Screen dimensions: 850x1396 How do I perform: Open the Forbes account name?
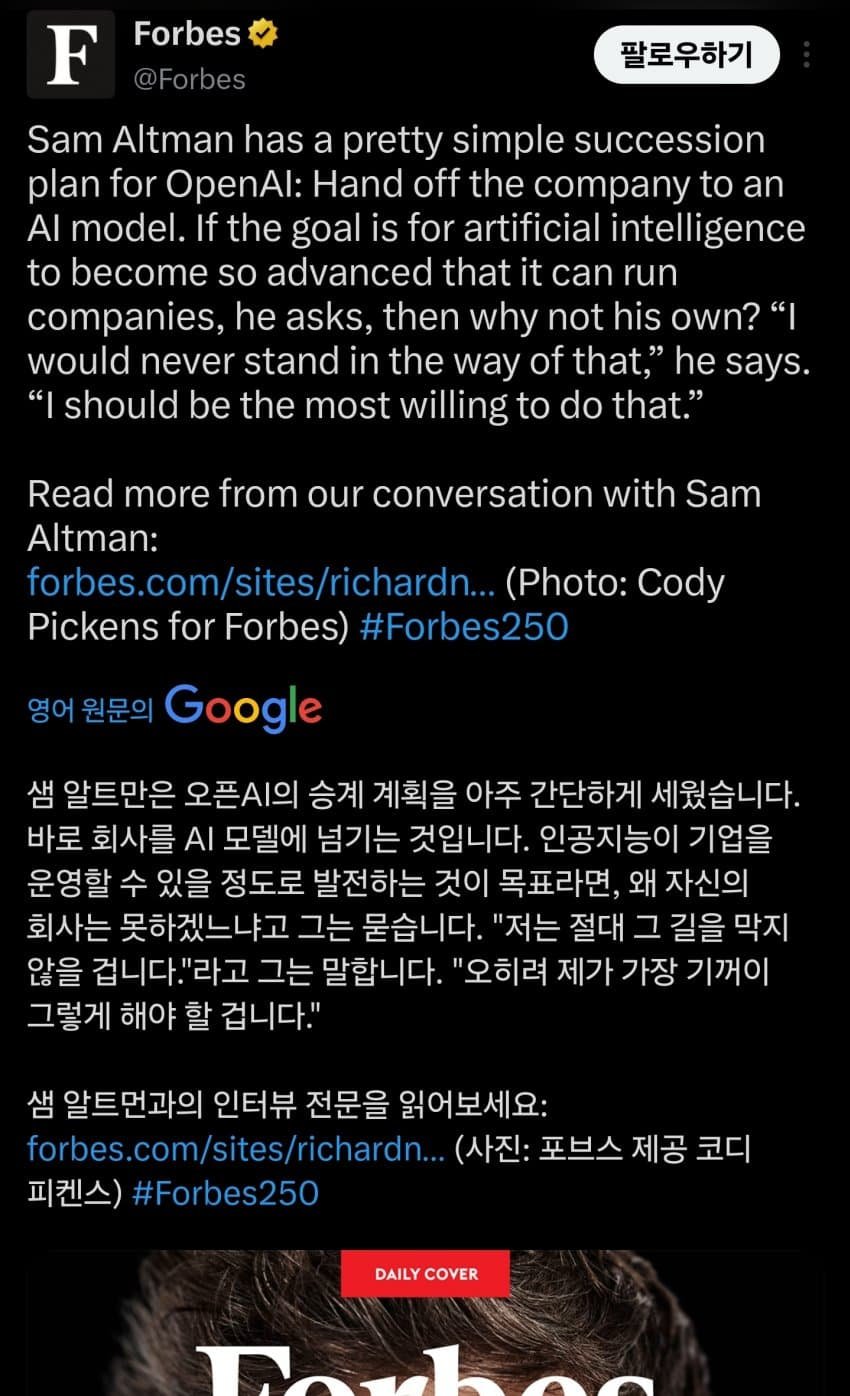pos(188,34)
